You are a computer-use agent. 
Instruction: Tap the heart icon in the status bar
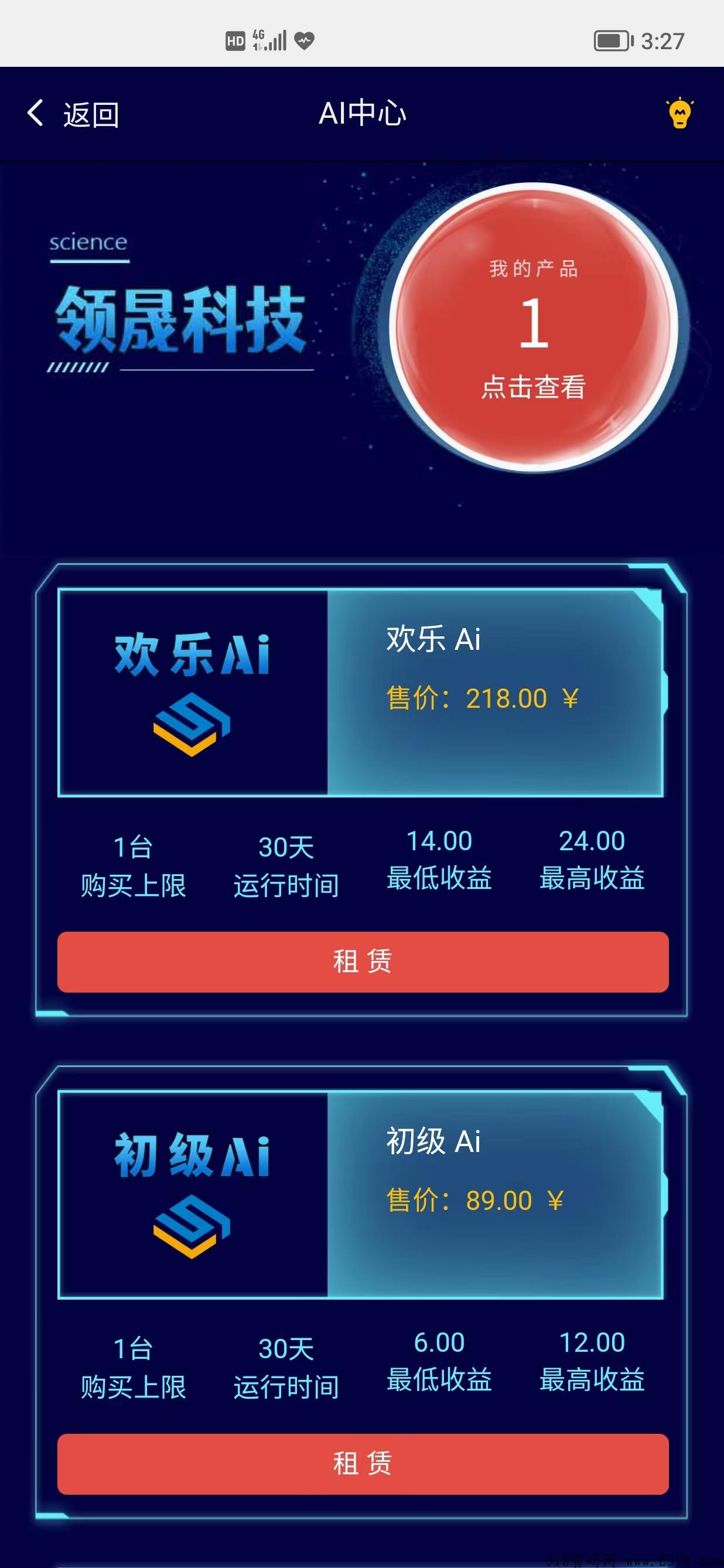point(305,40)
